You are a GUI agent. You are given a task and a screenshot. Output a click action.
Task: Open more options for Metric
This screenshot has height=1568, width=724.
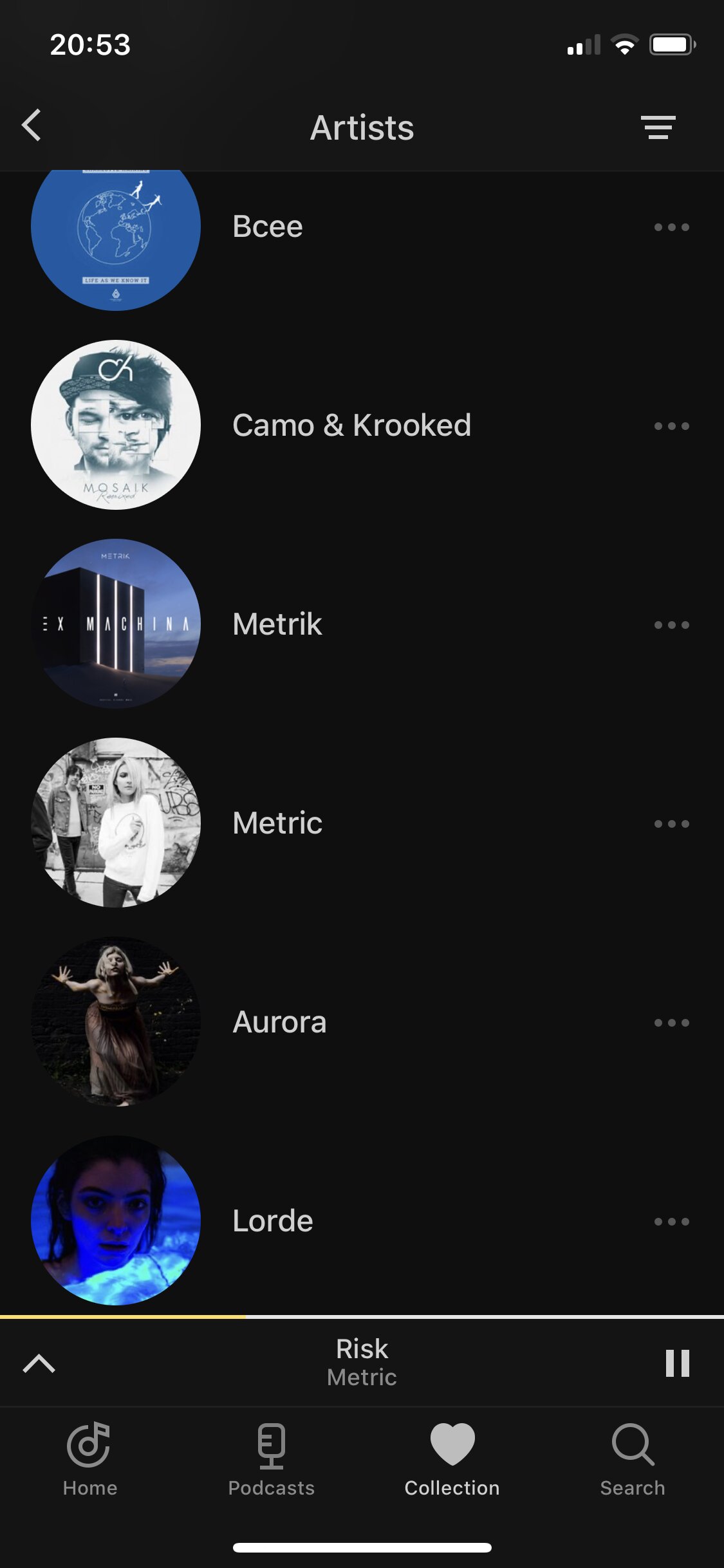(671, 824)
